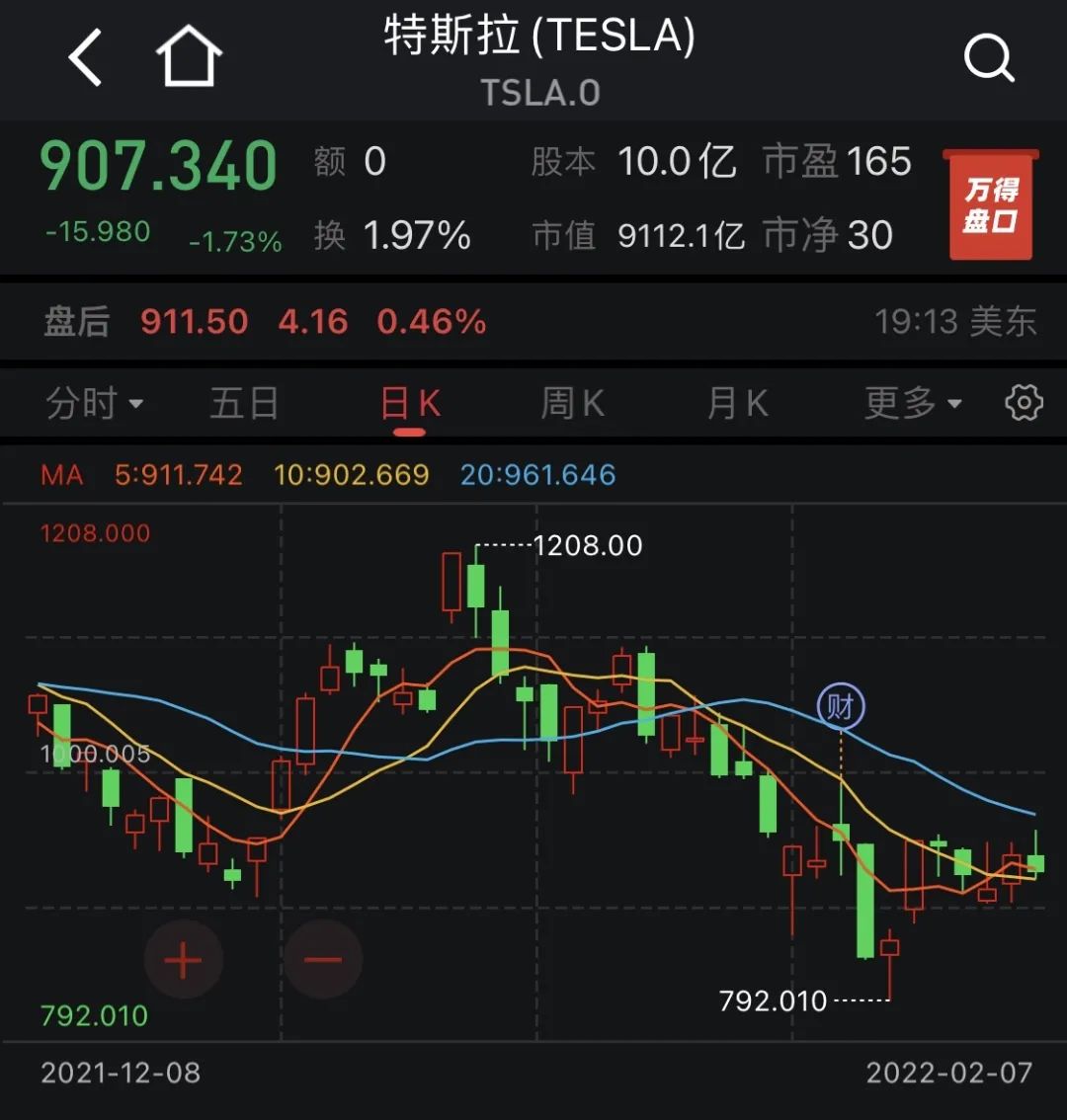Viewport: 1067px width, 1120px height.
Task: Open the 盘后 after-hours quote row
Action: [x=533, y=322]
